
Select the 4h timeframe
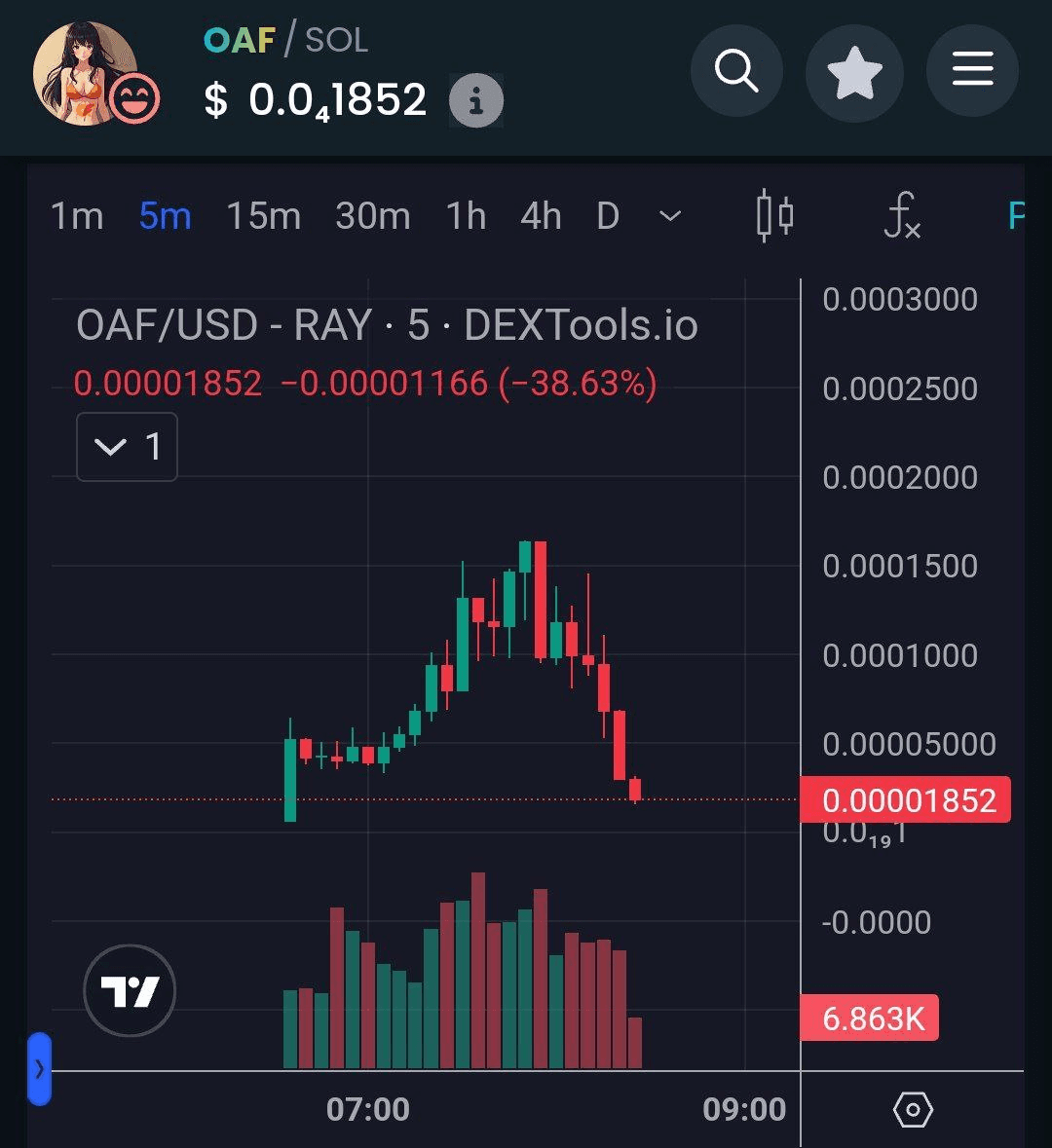point(541,216)
